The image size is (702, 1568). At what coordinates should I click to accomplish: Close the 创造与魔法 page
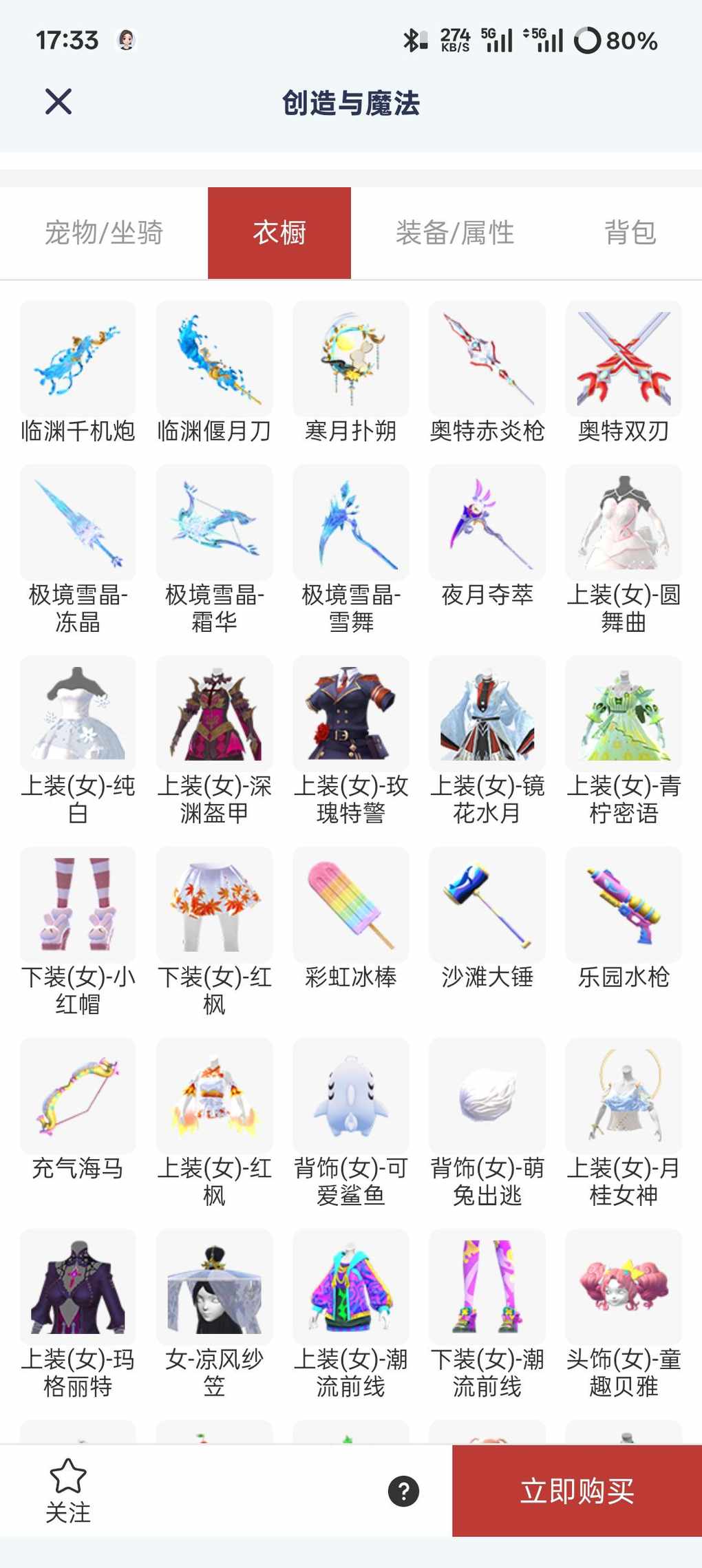(58, 102)
